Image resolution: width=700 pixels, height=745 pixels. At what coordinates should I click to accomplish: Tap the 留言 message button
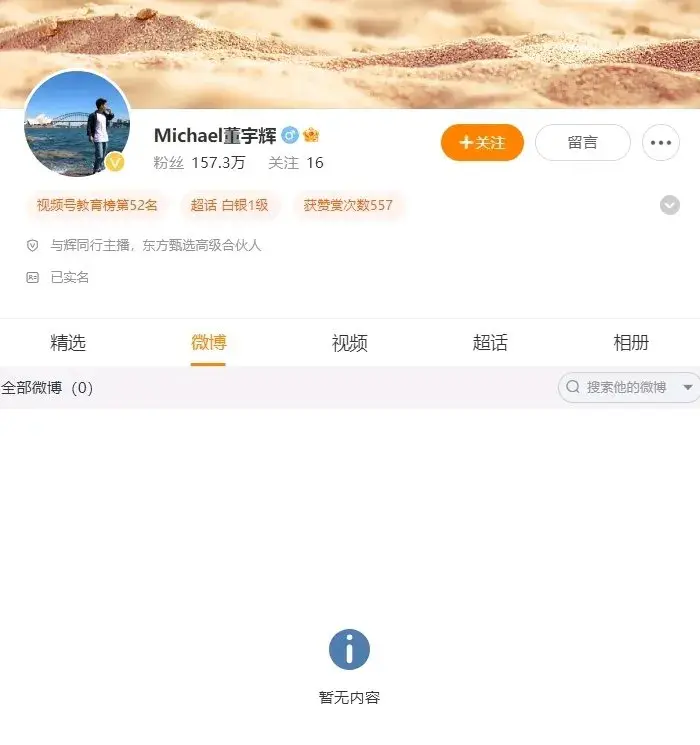582,143
